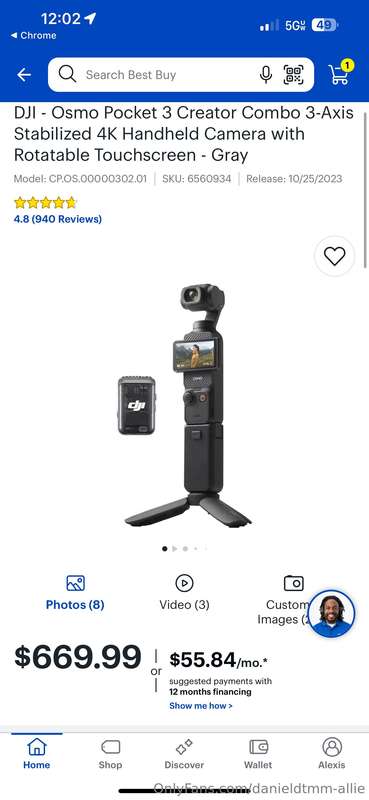Start voice search with the microphone icon
The image size is (369, 800).
point(265,75)
